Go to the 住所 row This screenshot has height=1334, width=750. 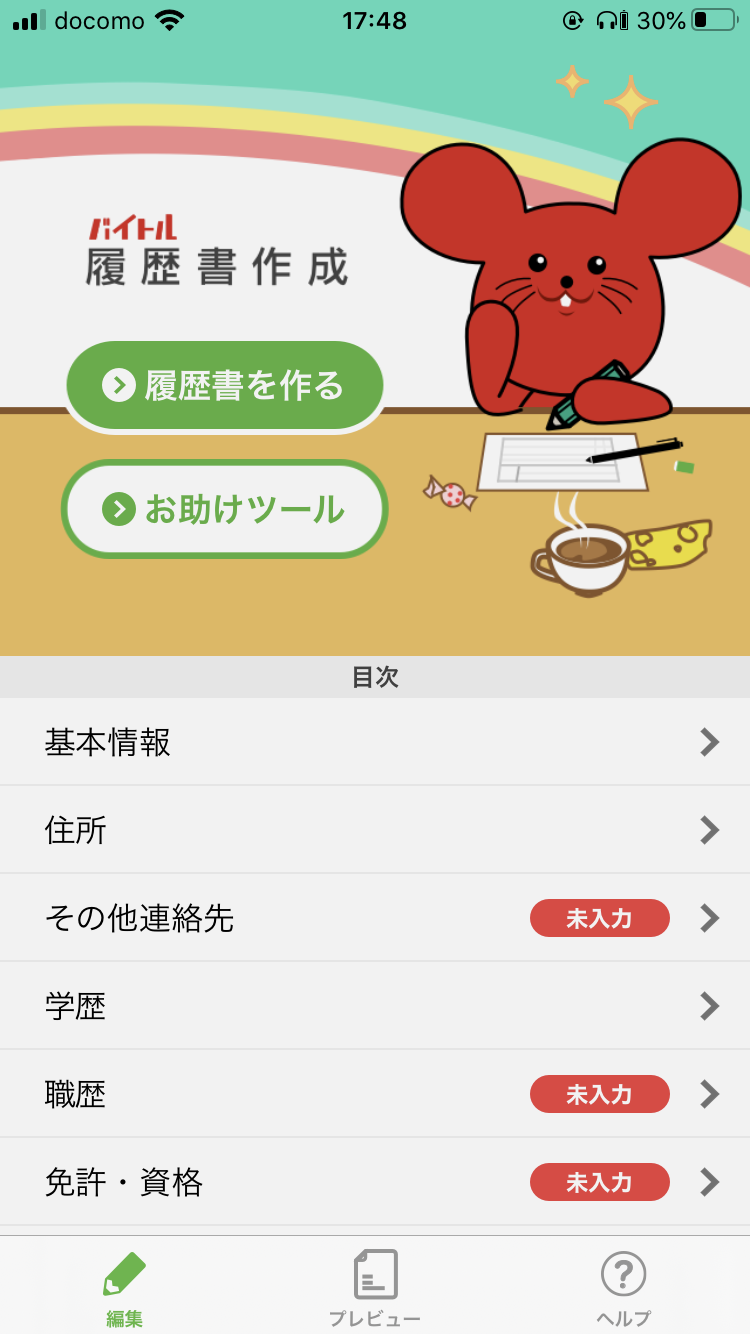coord(375,830)
